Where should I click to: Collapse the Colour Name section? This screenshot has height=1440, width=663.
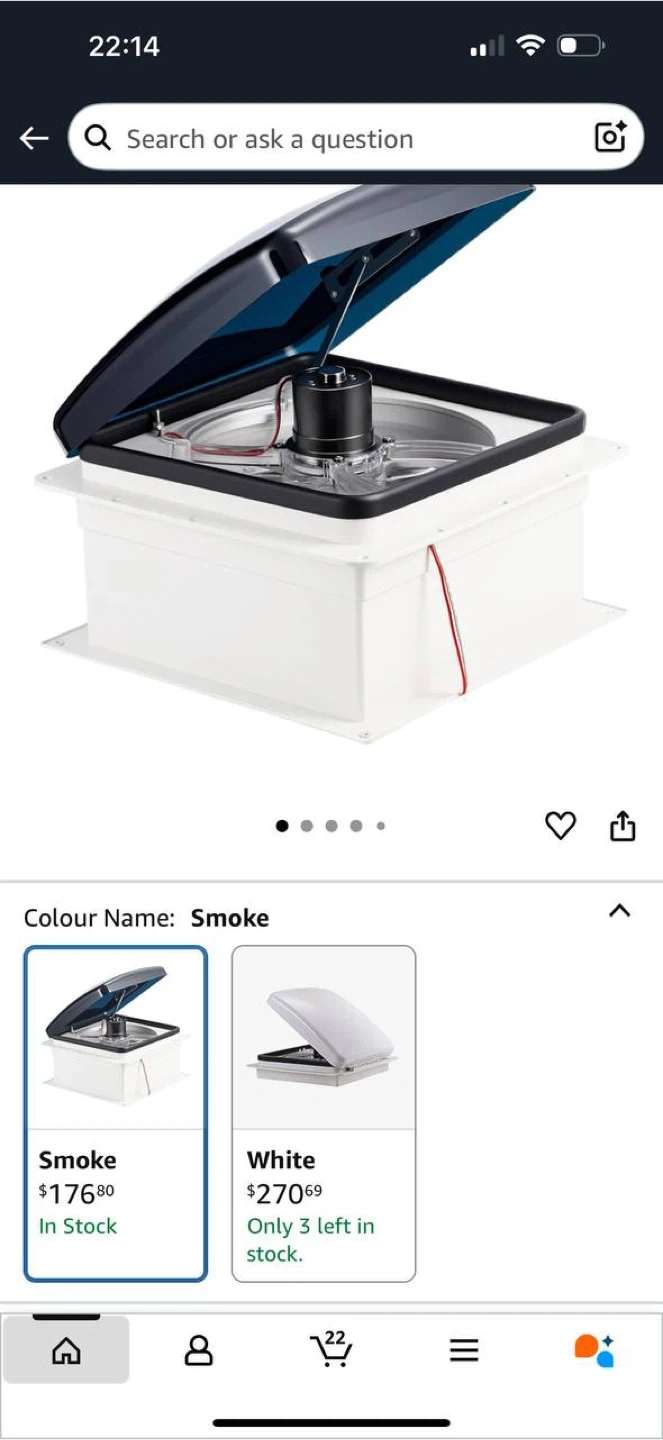(620, 911)
